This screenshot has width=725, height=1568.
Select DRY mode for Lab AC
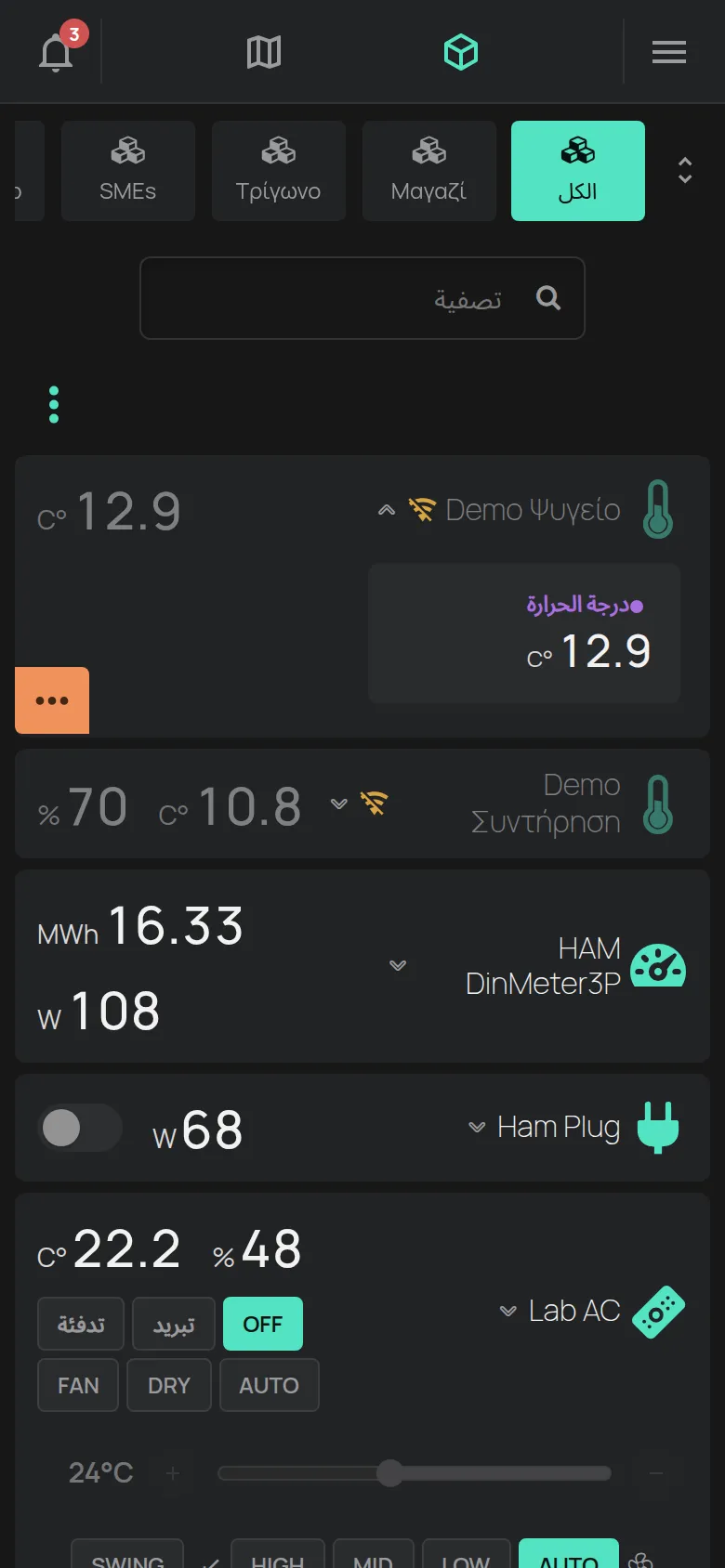(x=169, y=1385)
